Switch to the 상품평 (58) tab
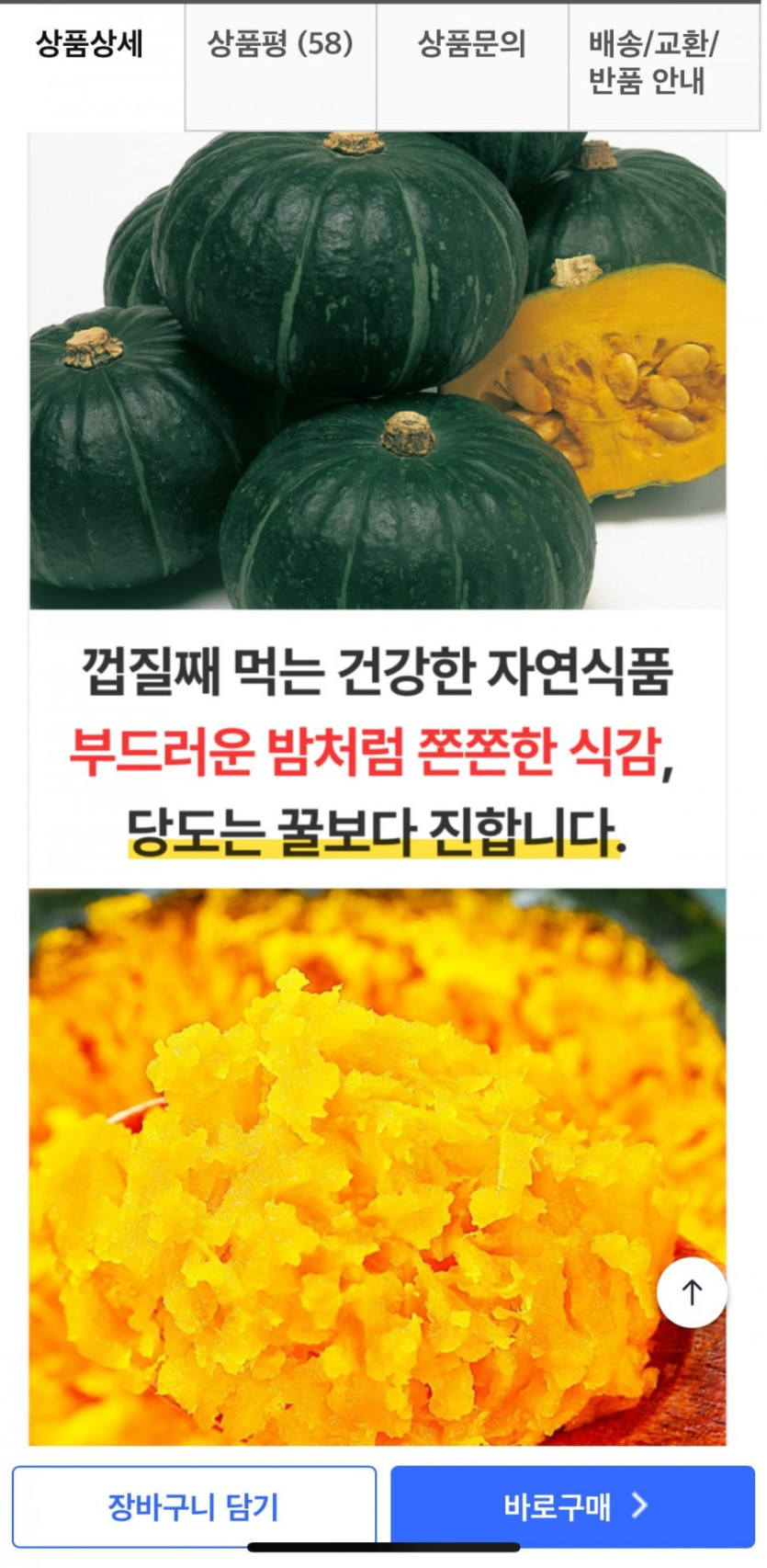Screen dimensions: 767x1568 pos(281,66)
